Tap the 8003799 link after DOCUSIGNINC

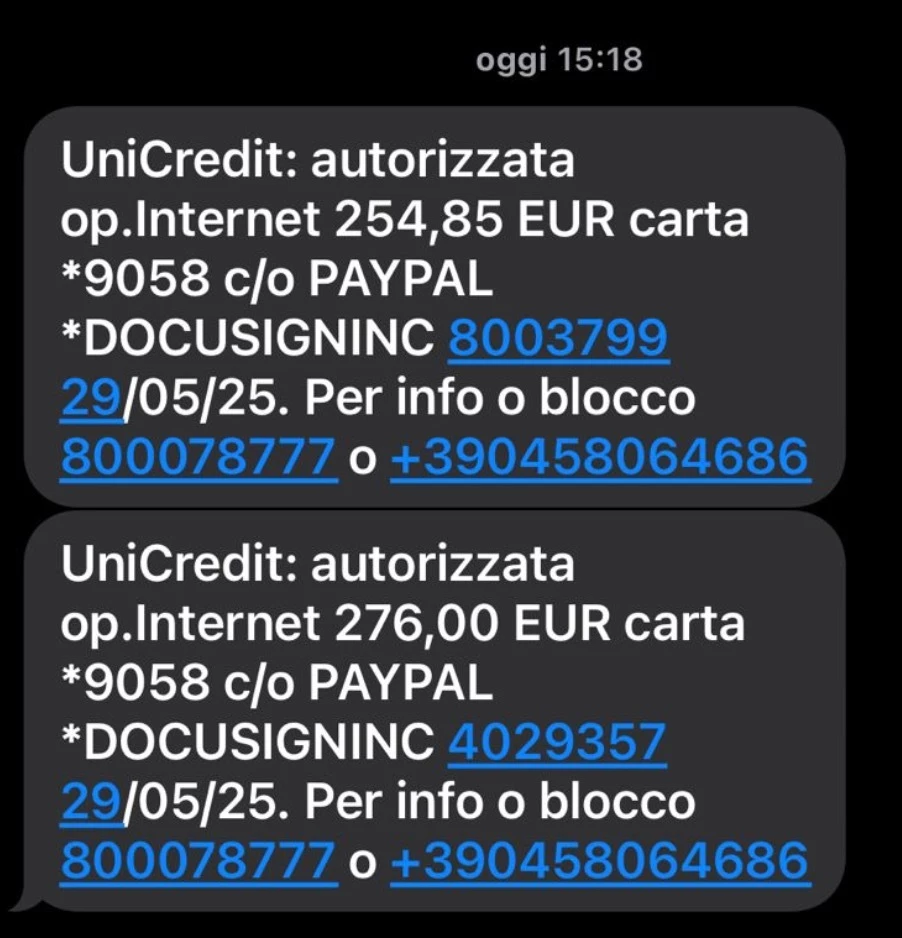point(557,340)
